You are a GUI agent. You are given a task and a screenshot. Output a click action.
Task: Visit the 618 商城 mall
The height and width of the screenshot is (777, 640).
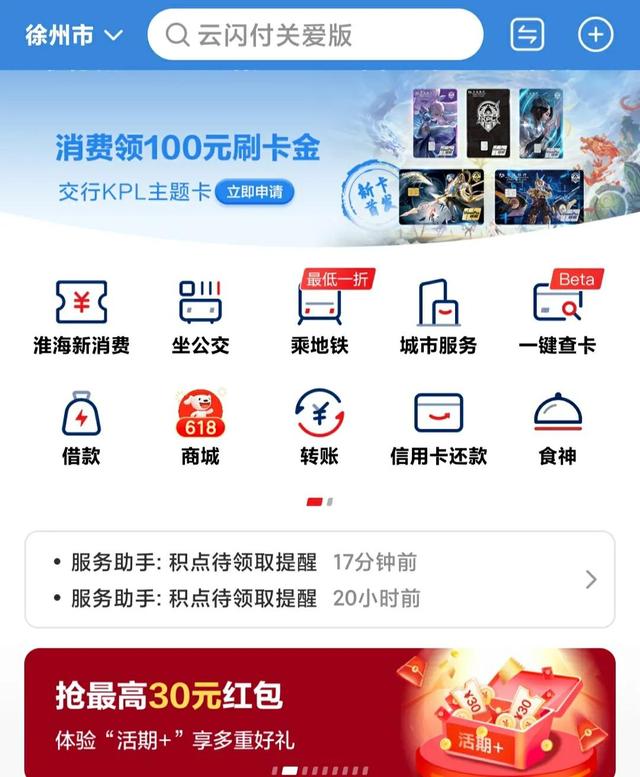200,427
